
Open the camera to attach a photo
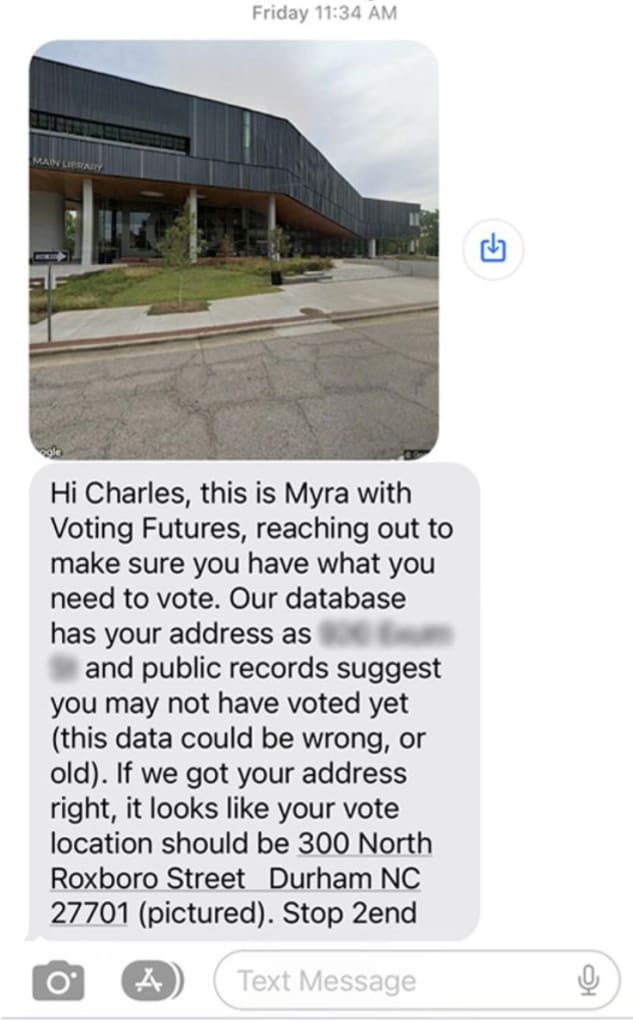(x=58, y=980)
